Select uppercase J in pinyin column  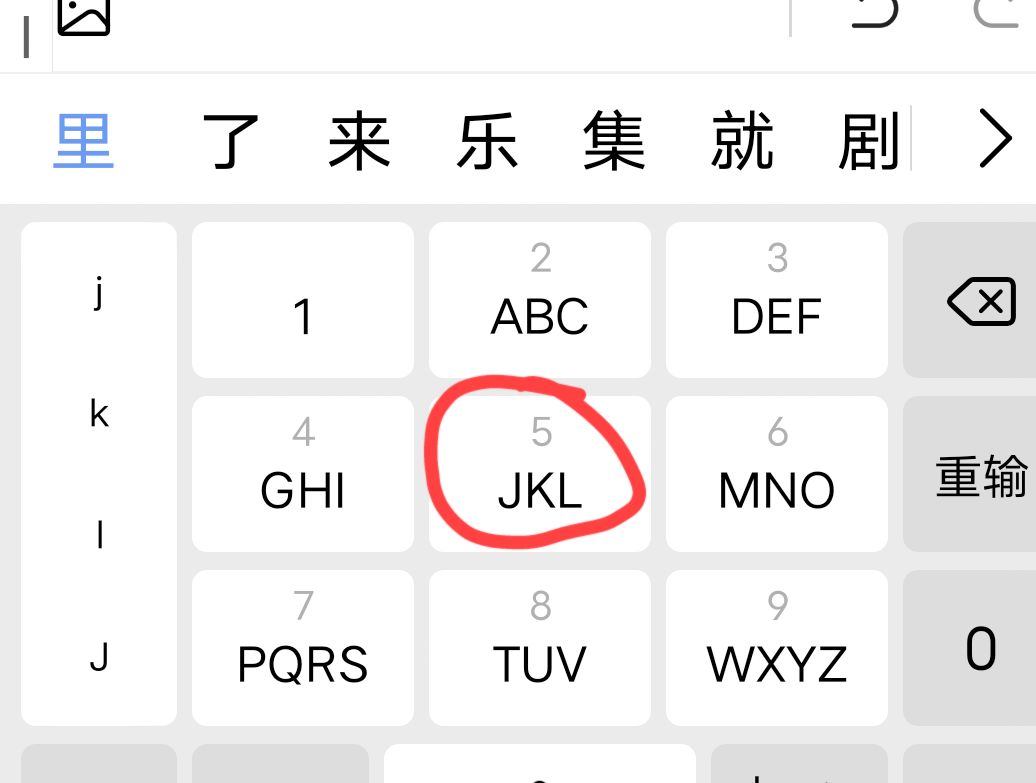pyautogui.click(x=99, y=657)
